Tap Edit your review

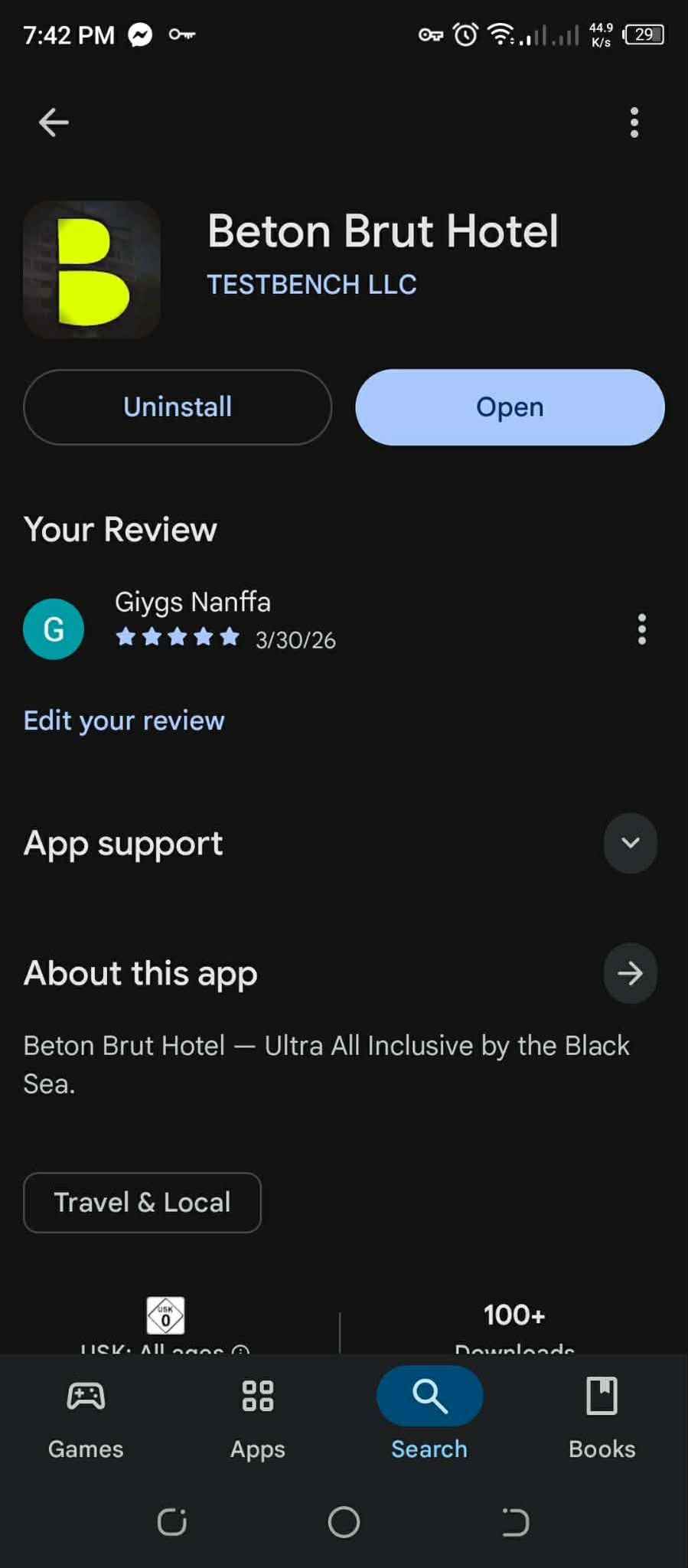pos(124,720)
